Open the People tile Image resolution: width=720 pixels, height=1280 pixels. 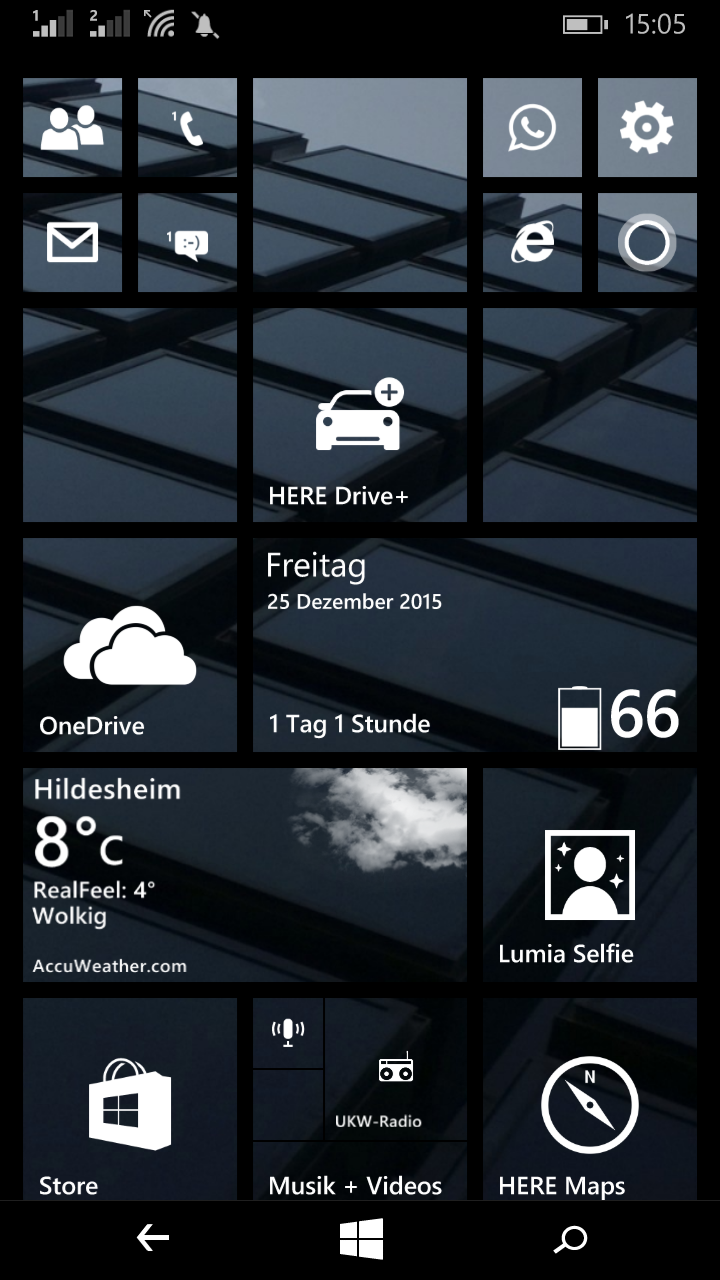point(72,127)
